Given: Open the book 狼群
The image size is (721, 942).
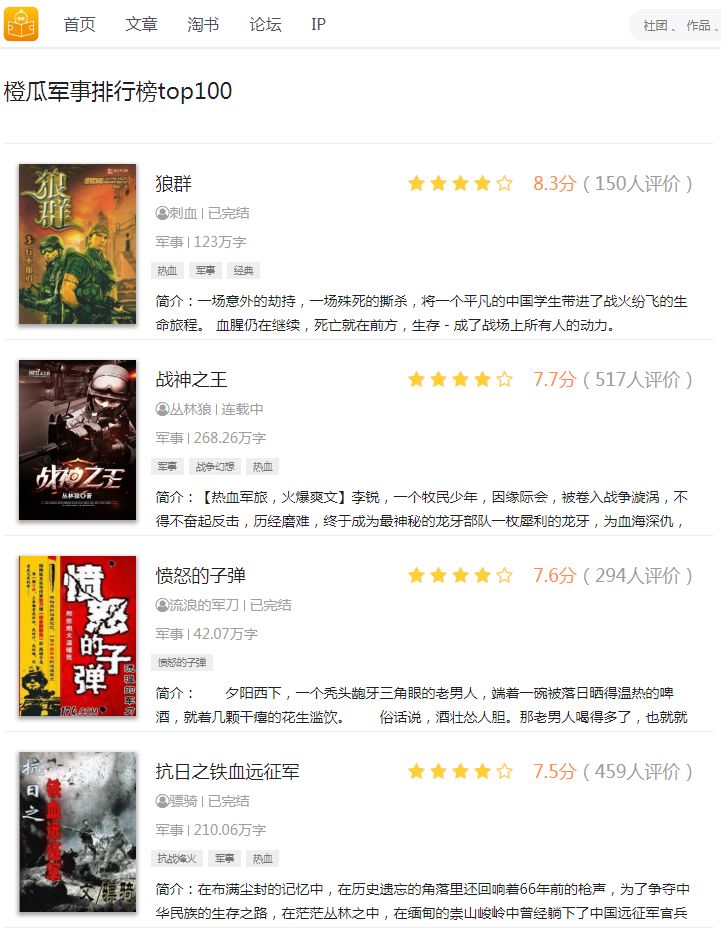Looking at the screenshot, I should pyautogui.click(x=173, y=183).
